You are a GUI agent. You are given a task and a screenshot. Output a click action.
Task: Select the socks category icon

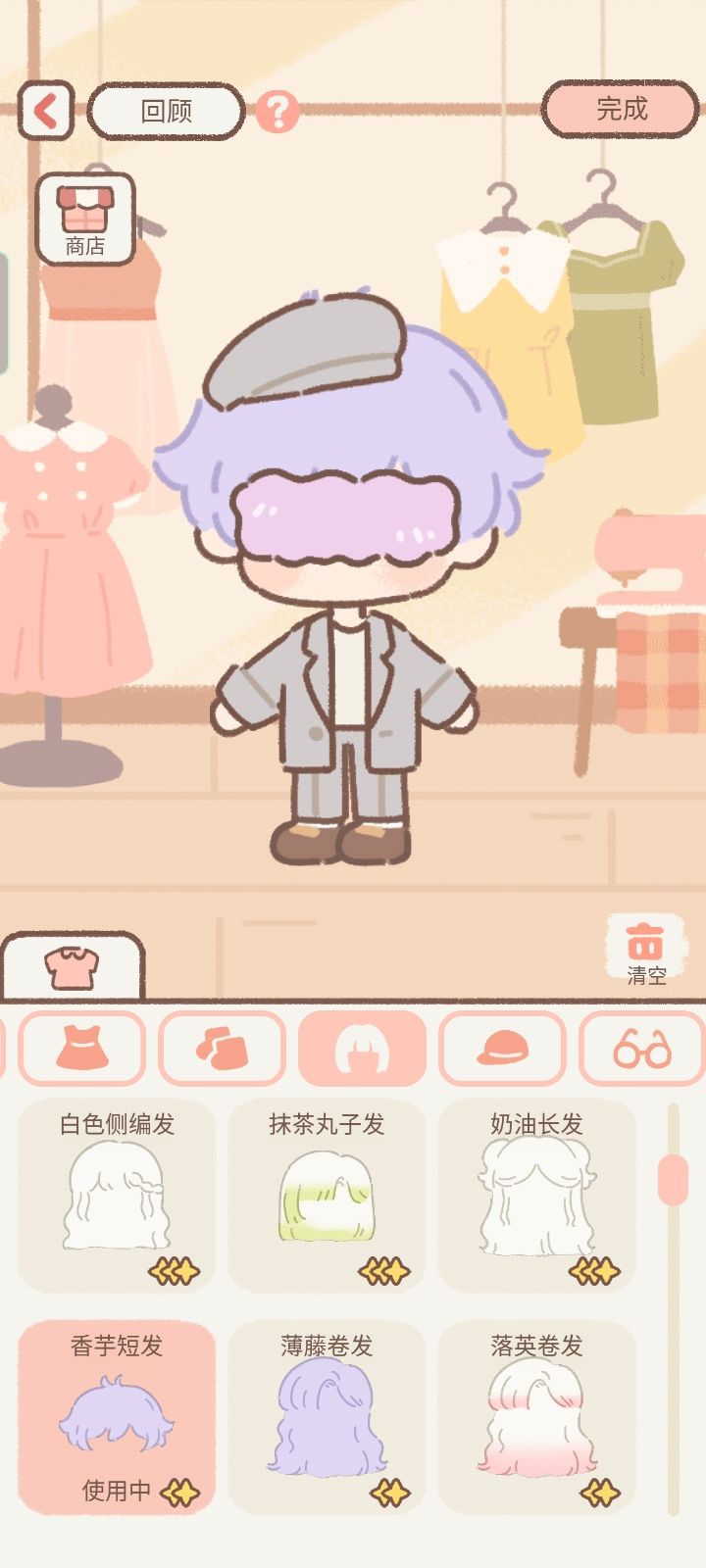pyautogui.click(x=223, y=1048)
